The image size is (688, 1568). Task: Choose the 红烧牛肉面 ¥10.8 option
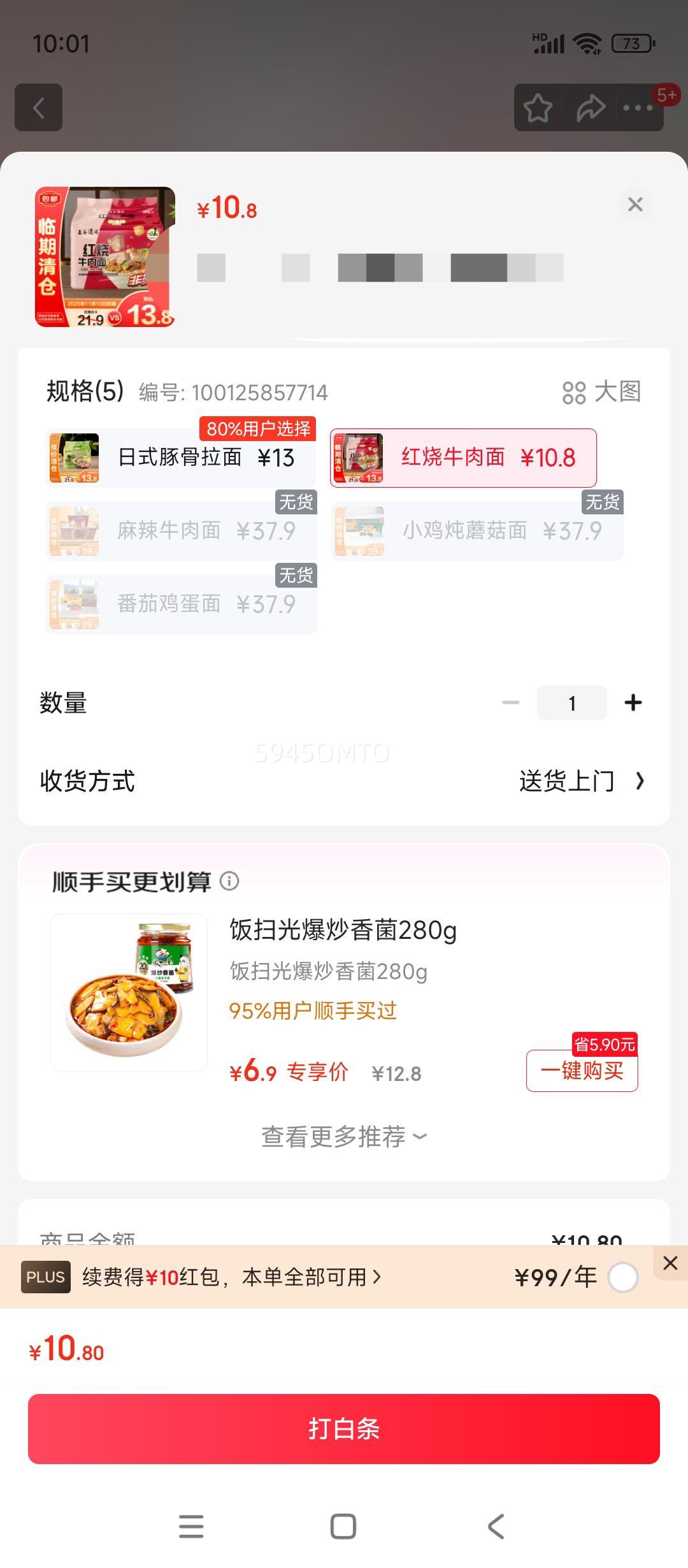pyautogui.click(x=463, y=458)
